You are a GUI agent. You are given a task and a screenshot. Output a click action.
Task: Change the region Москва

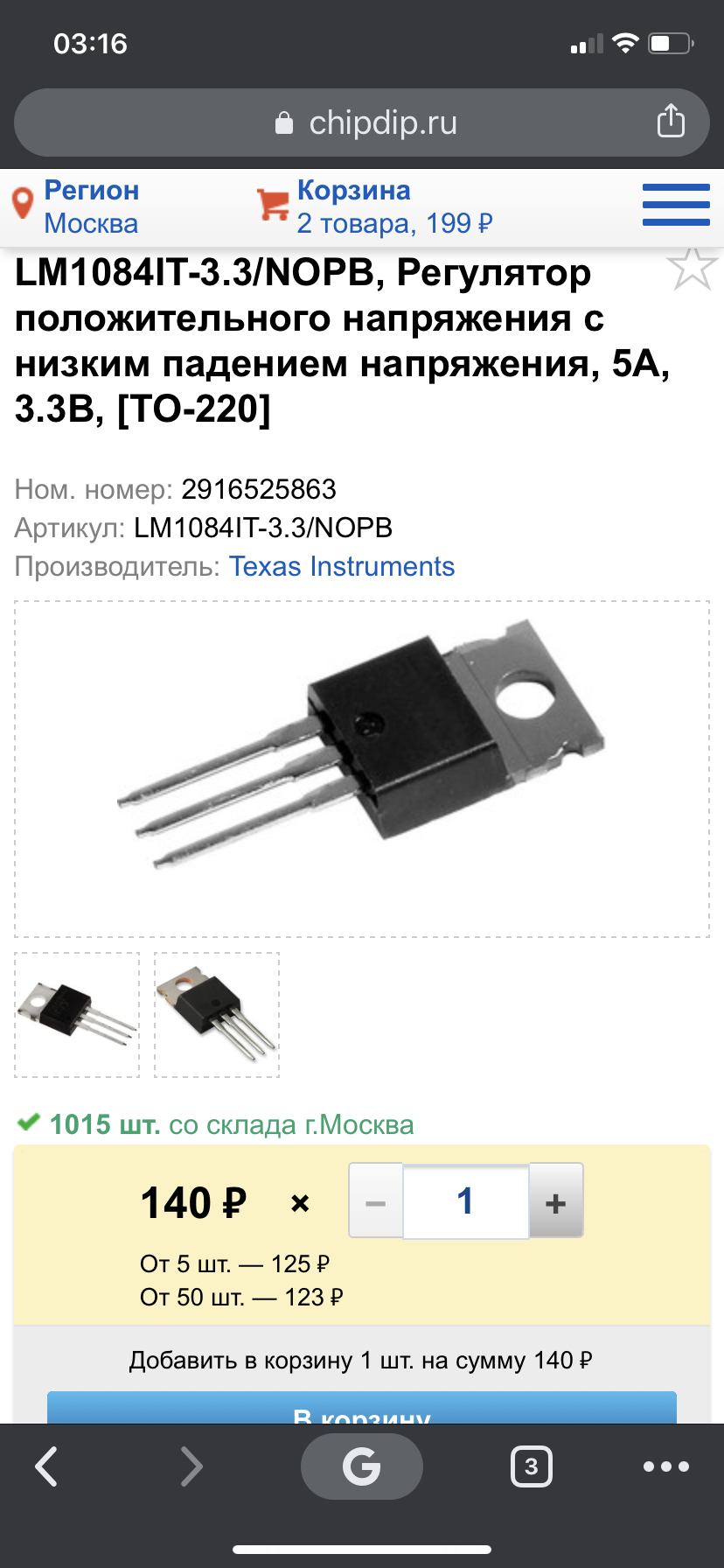pyautogui.click(x=74, y=206)
